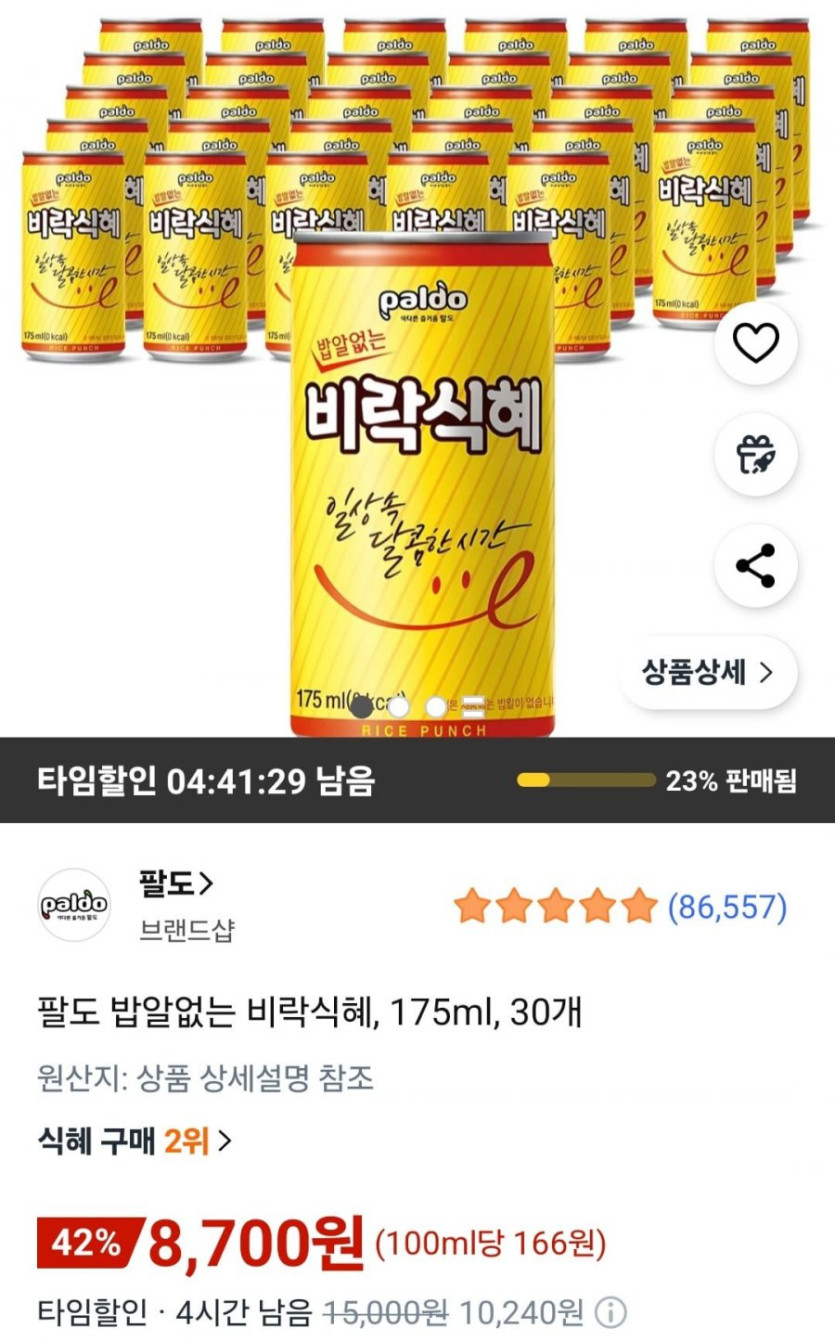Show price info next to 10,240원
This screenshot has width=835, height=1341.
point(611,1311)
